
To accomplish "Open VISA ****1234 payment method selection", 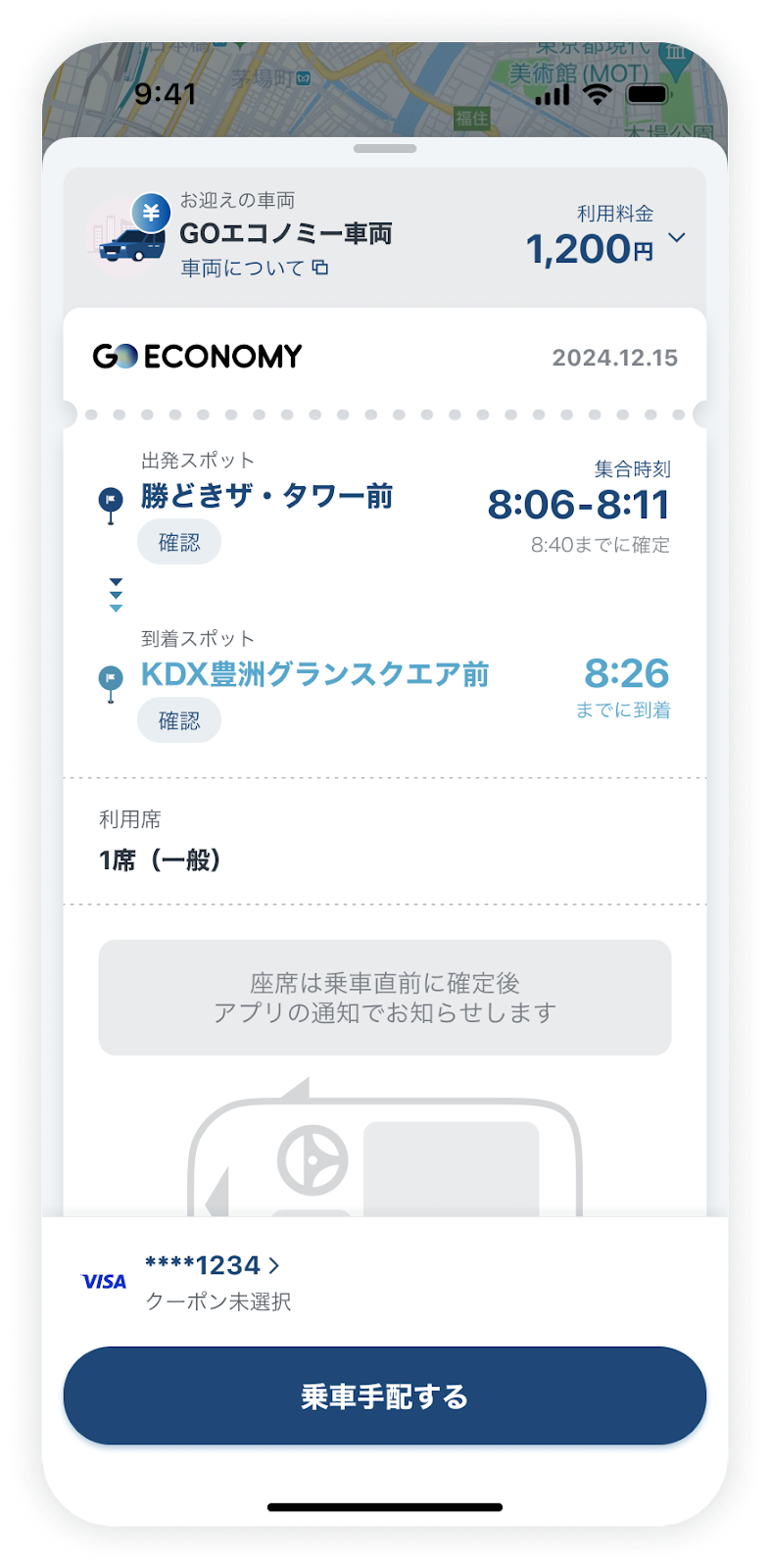I will pos(212,1266).
